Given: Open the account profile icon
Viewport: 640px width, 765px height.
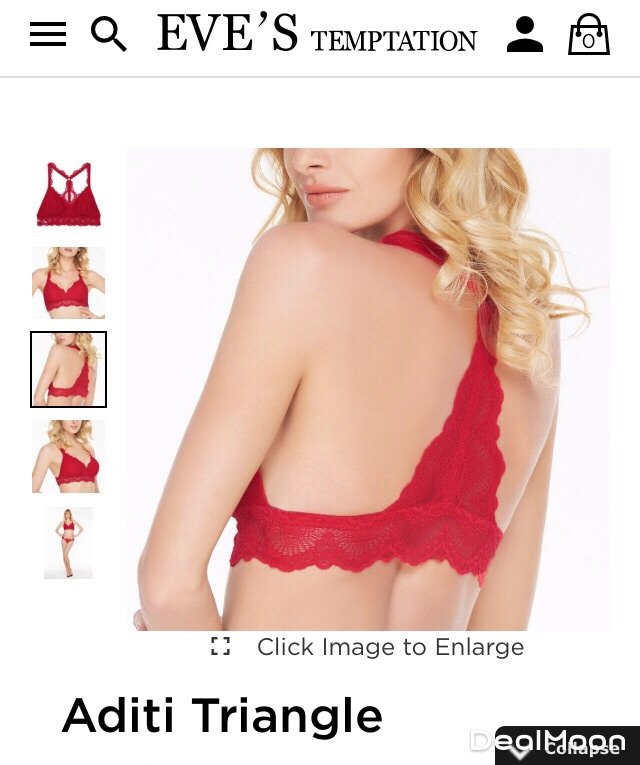Looking at the screenshot, I should pos(524,35).
